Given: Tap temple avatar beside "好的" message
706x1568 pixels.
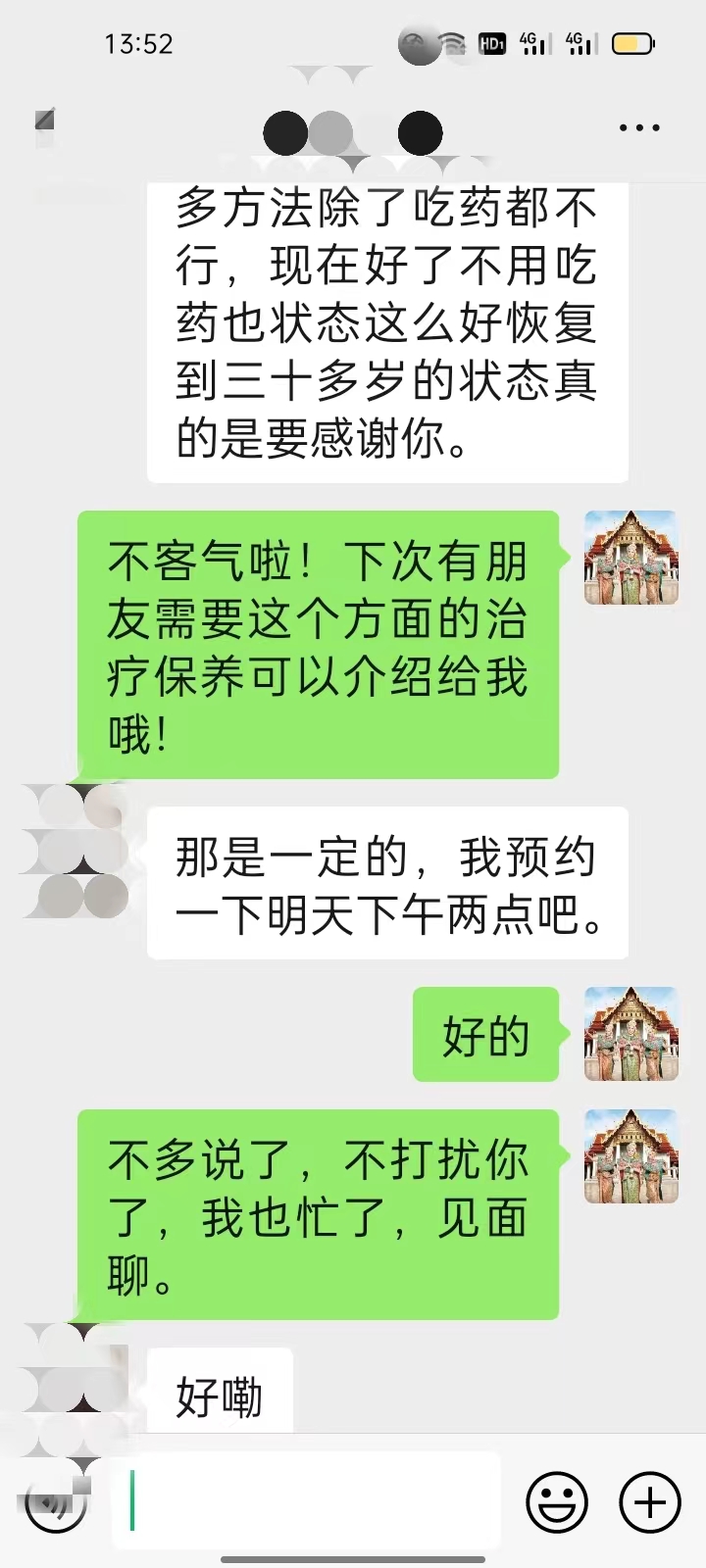Looking at the screenshot, I should coord(631,1034).
